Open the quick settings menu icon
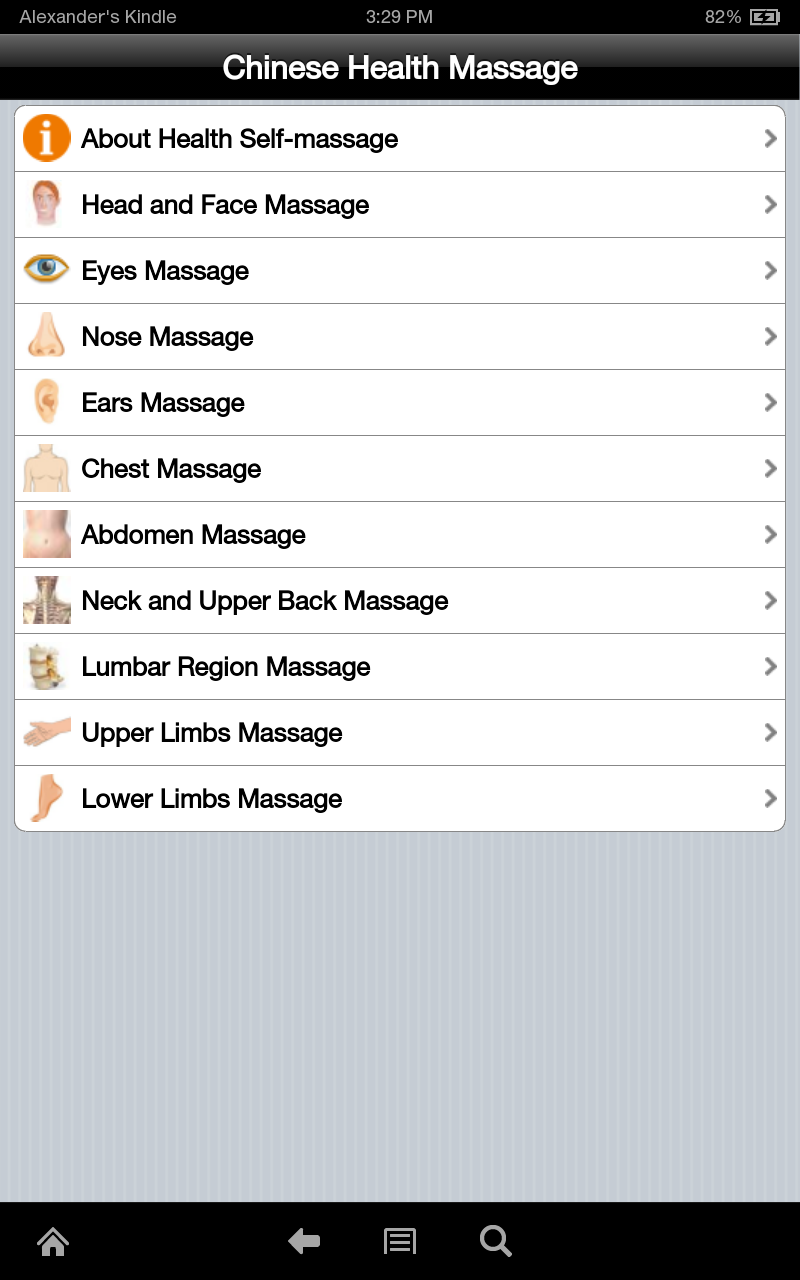 399,1241
